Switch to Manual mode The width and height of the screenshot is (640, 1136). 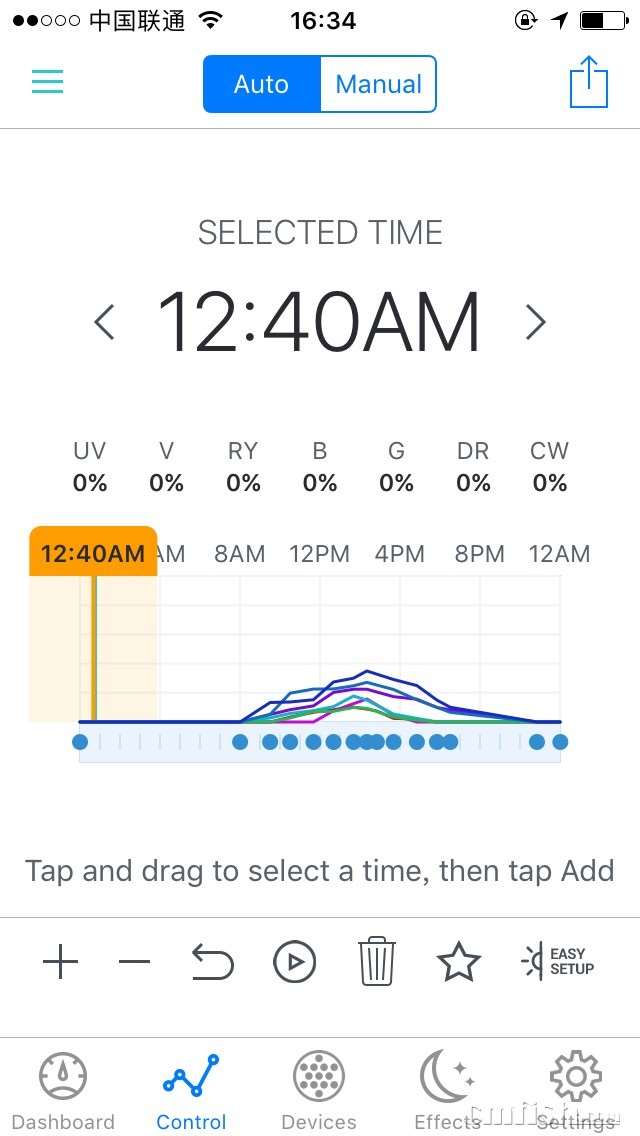pyautogui.click(x=378, y=84)
